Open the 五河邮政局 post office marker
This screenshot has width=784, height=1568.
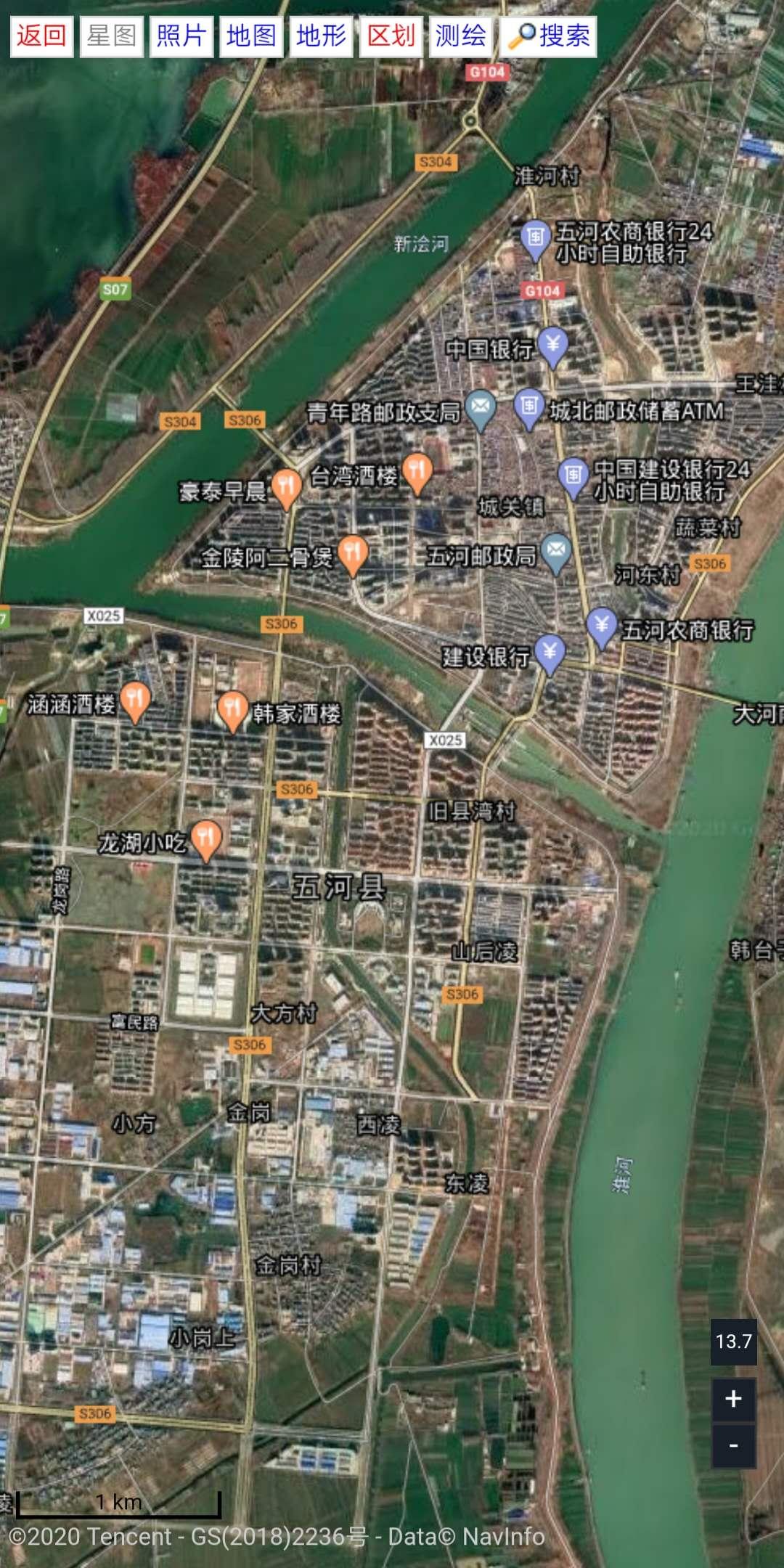(556, 554)
